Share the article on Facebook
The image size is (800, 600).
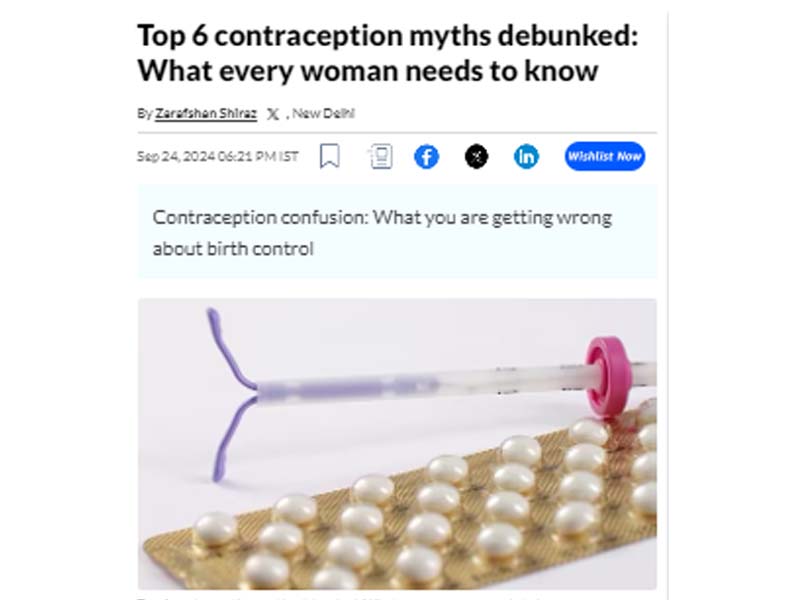(x=427, y=156)
